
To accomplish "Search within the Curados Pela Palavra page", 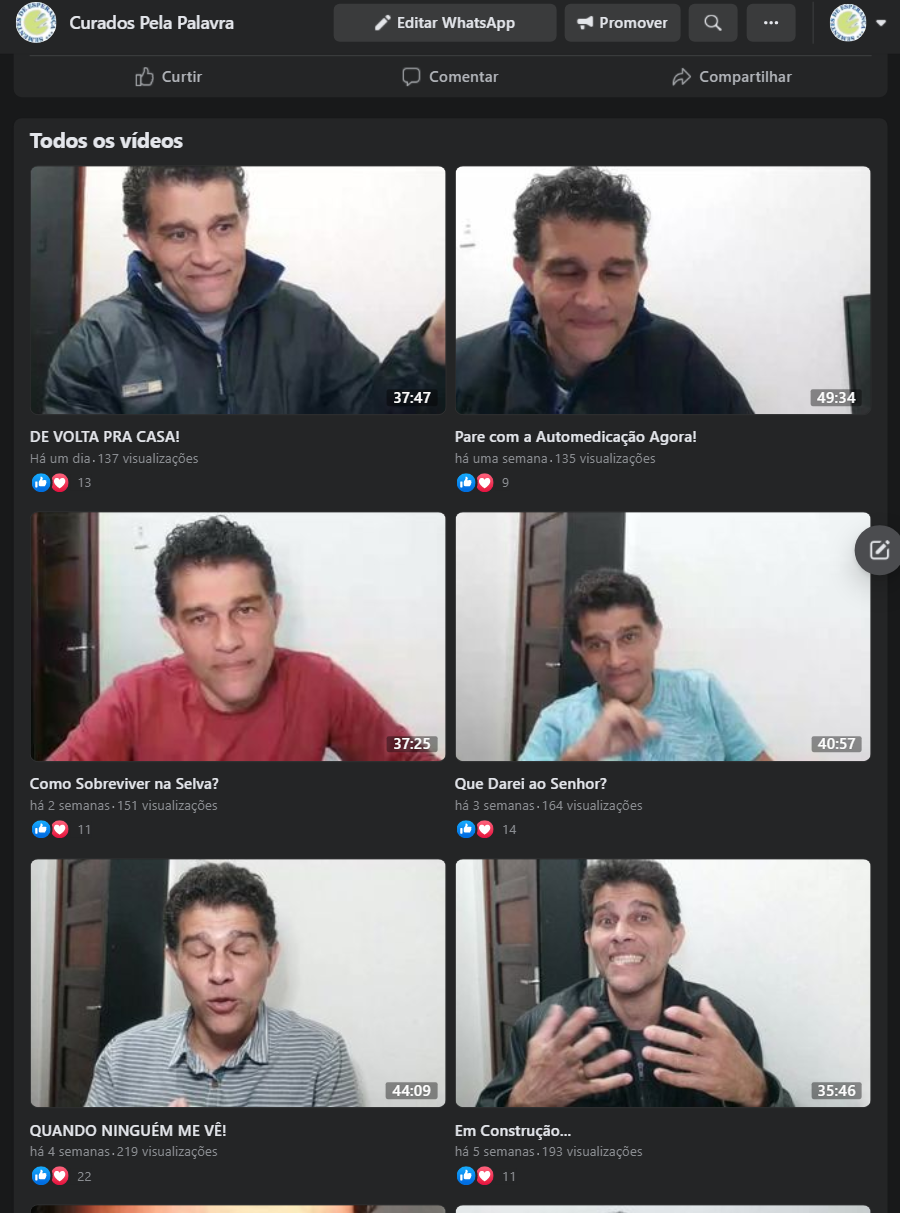I will click(x=713, y=23).
